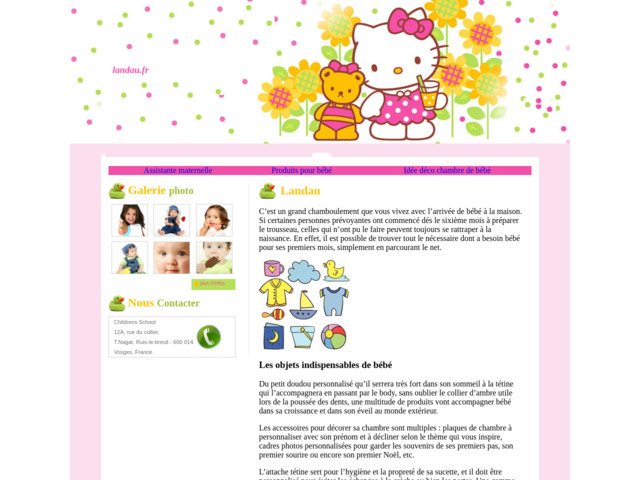Go to Produits pour bébé page

pos(302,171)
